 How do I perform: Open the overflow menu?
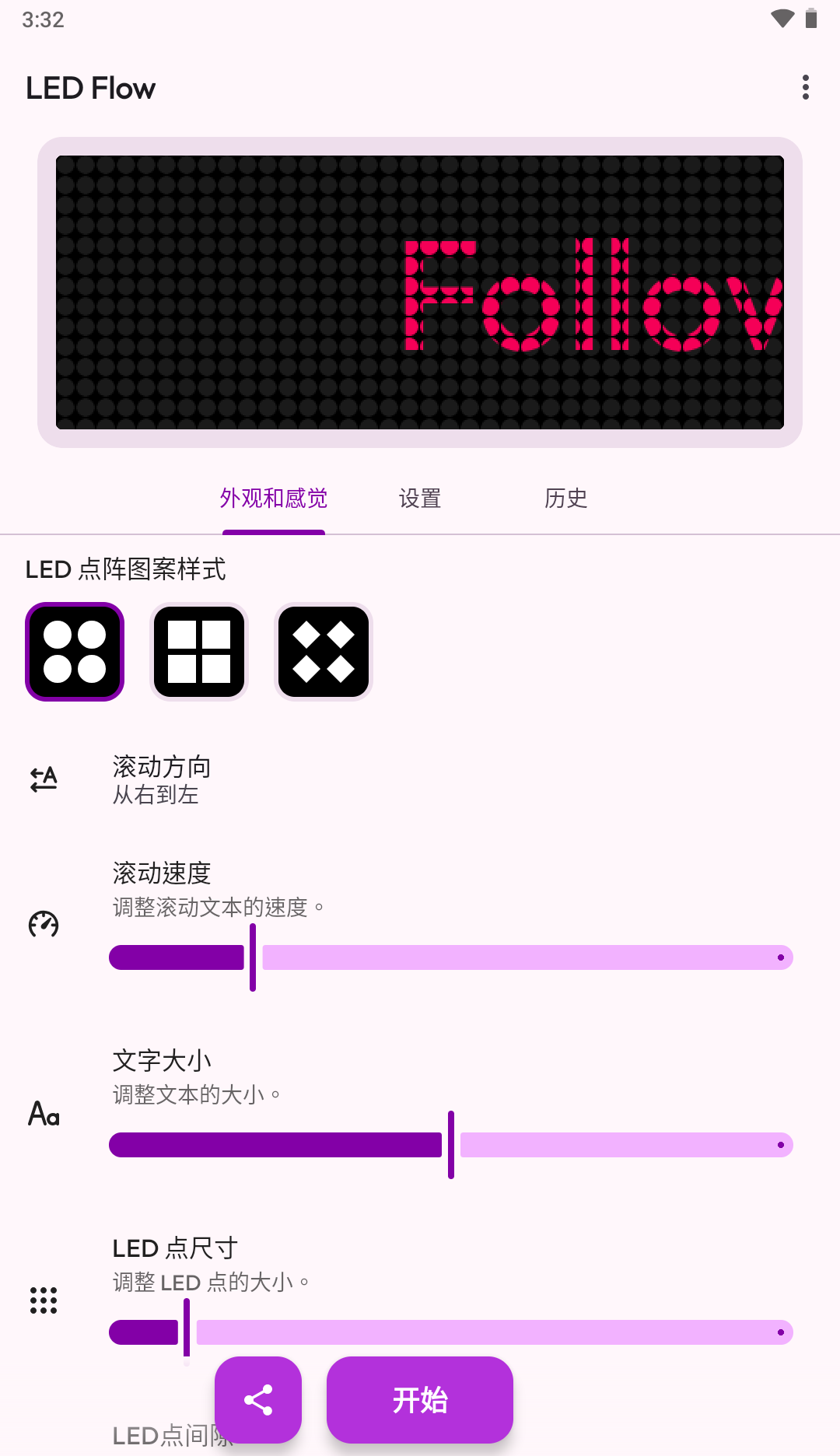point(806,88)
